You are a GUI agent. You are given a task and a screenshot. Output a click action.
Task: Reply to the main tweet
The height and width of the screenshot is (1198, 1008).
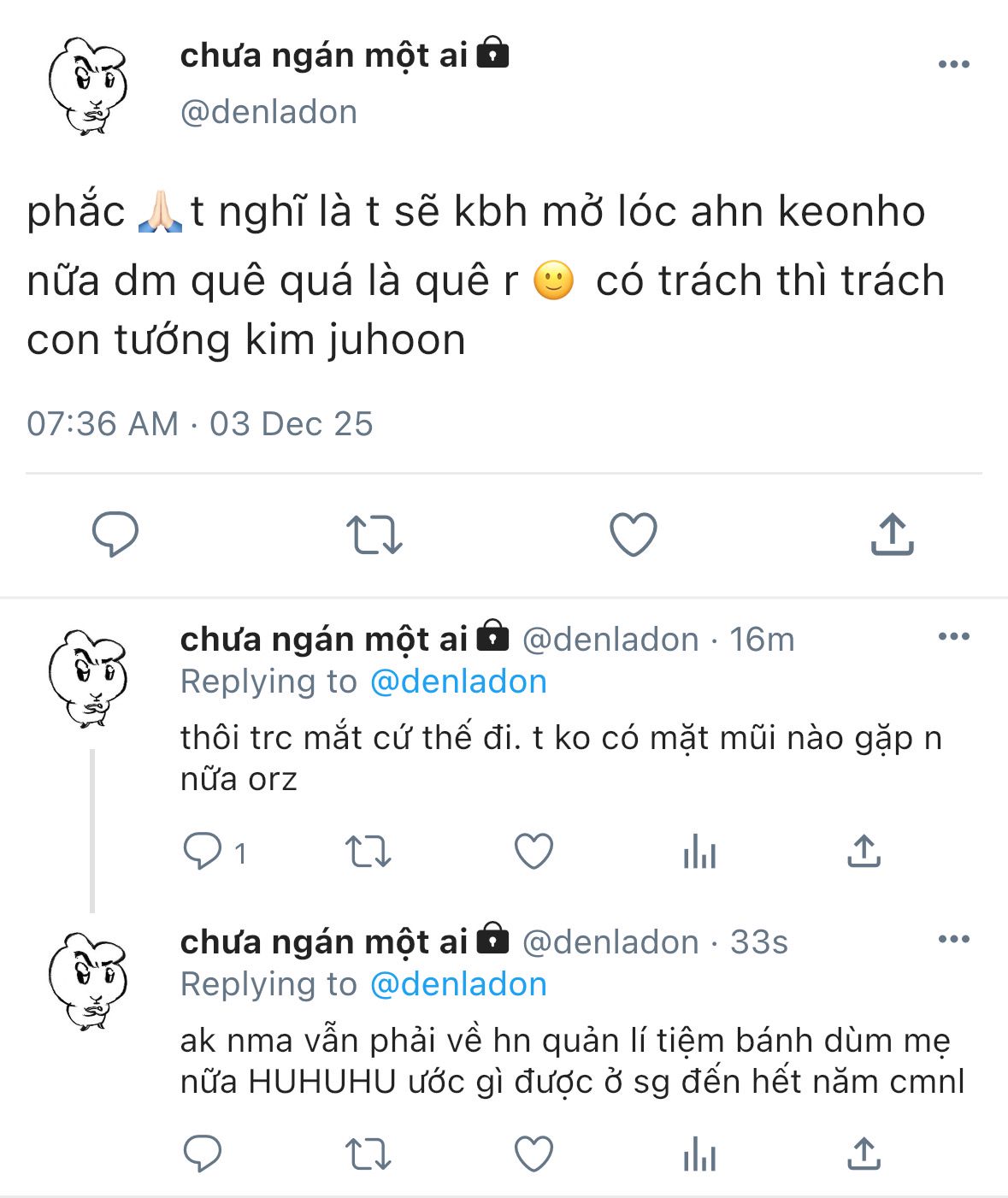click(115, 534)
